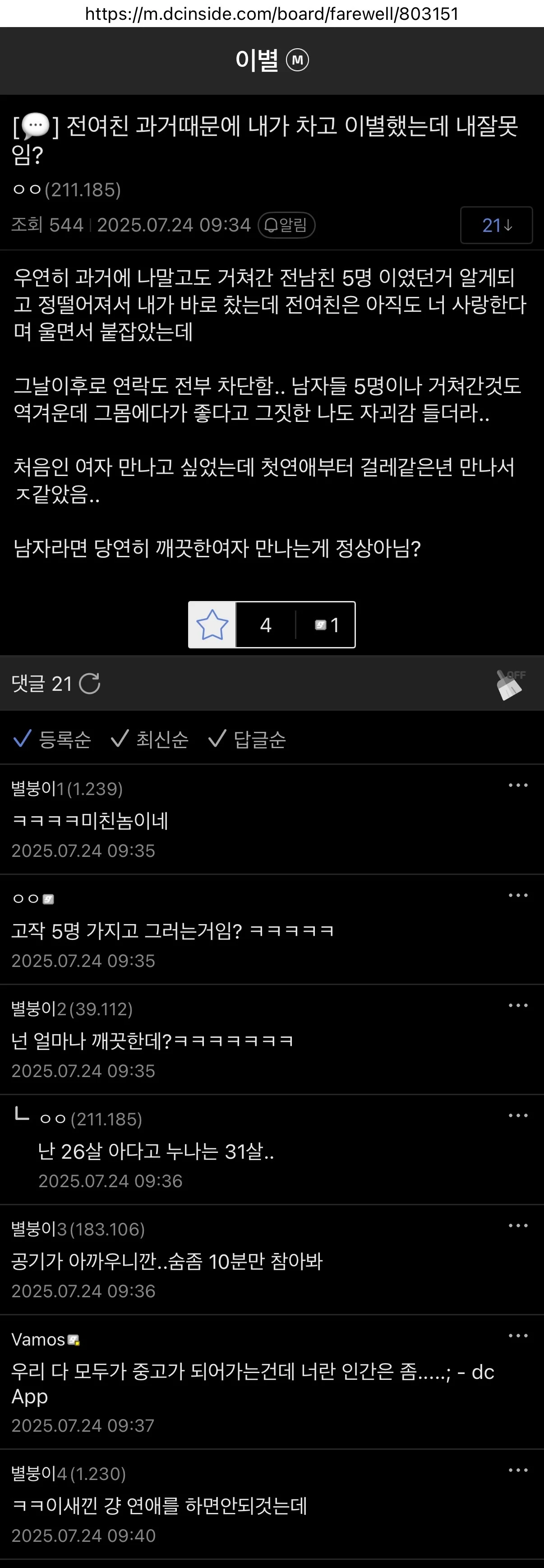
Task: Refresh the comment list
Action: (x=90, y=684)
